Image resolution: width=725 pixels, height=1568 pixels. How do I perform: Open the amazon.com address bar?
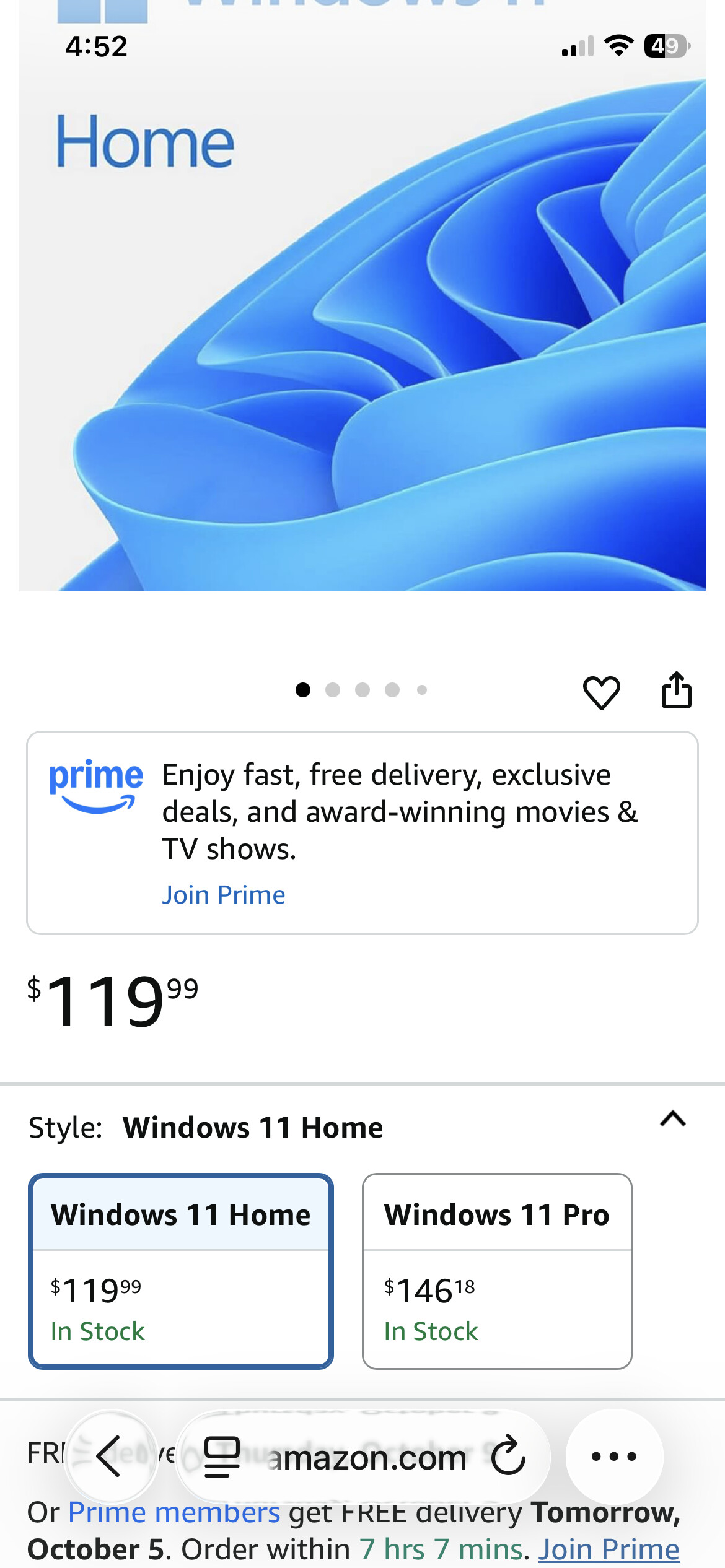pyautogui.click(x=366, y=1457)
